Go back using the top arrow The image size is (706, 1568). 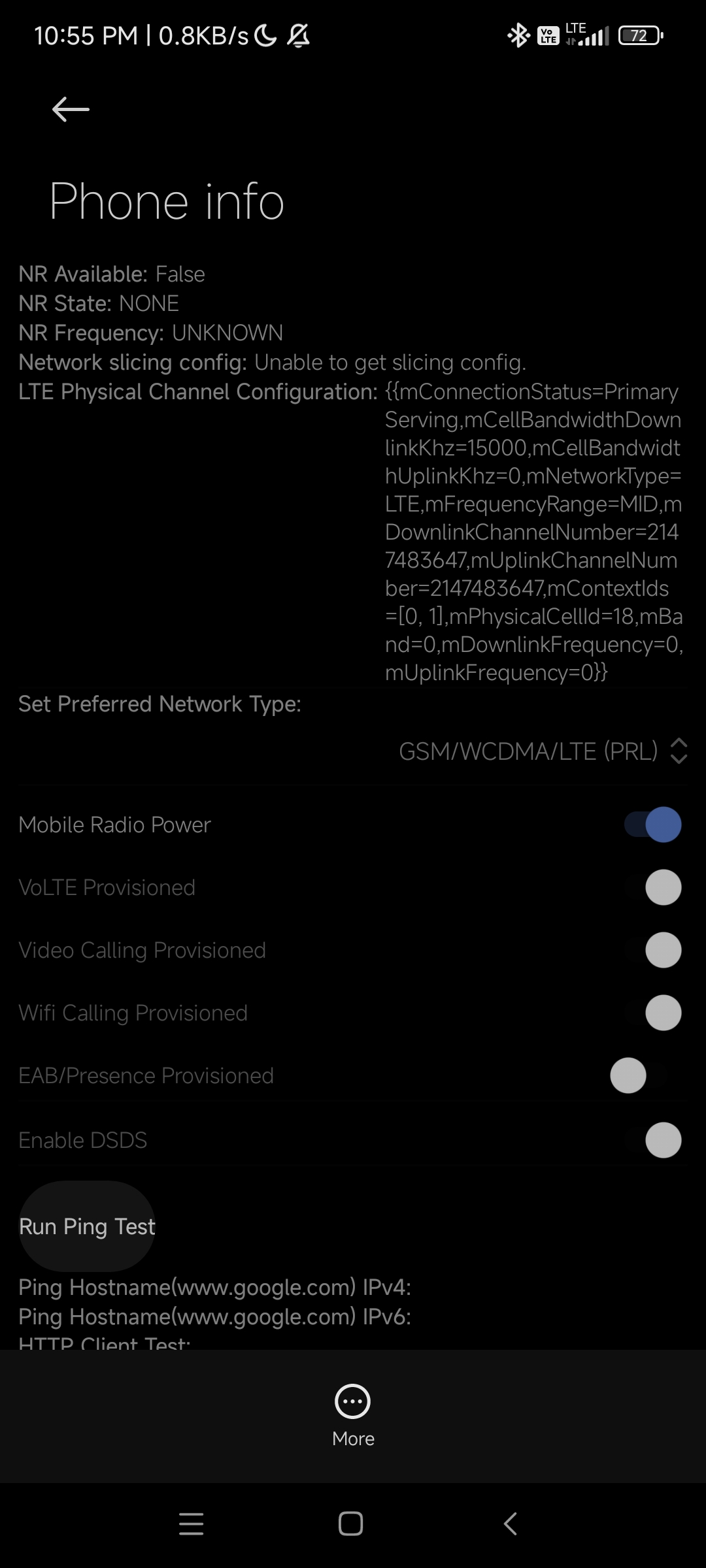[x=71, y=109]
